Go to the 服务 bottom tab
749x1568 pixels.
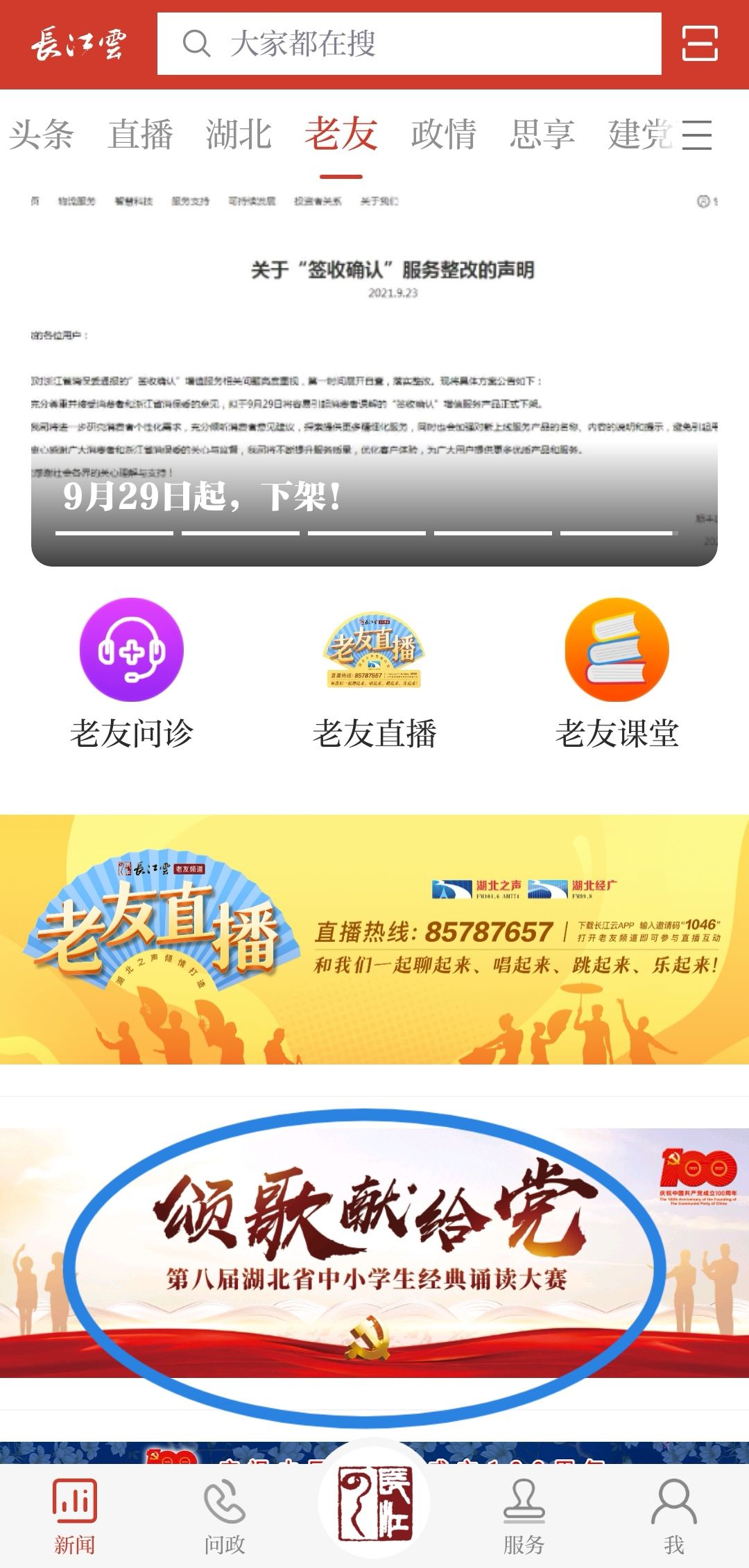point(524,1515)
